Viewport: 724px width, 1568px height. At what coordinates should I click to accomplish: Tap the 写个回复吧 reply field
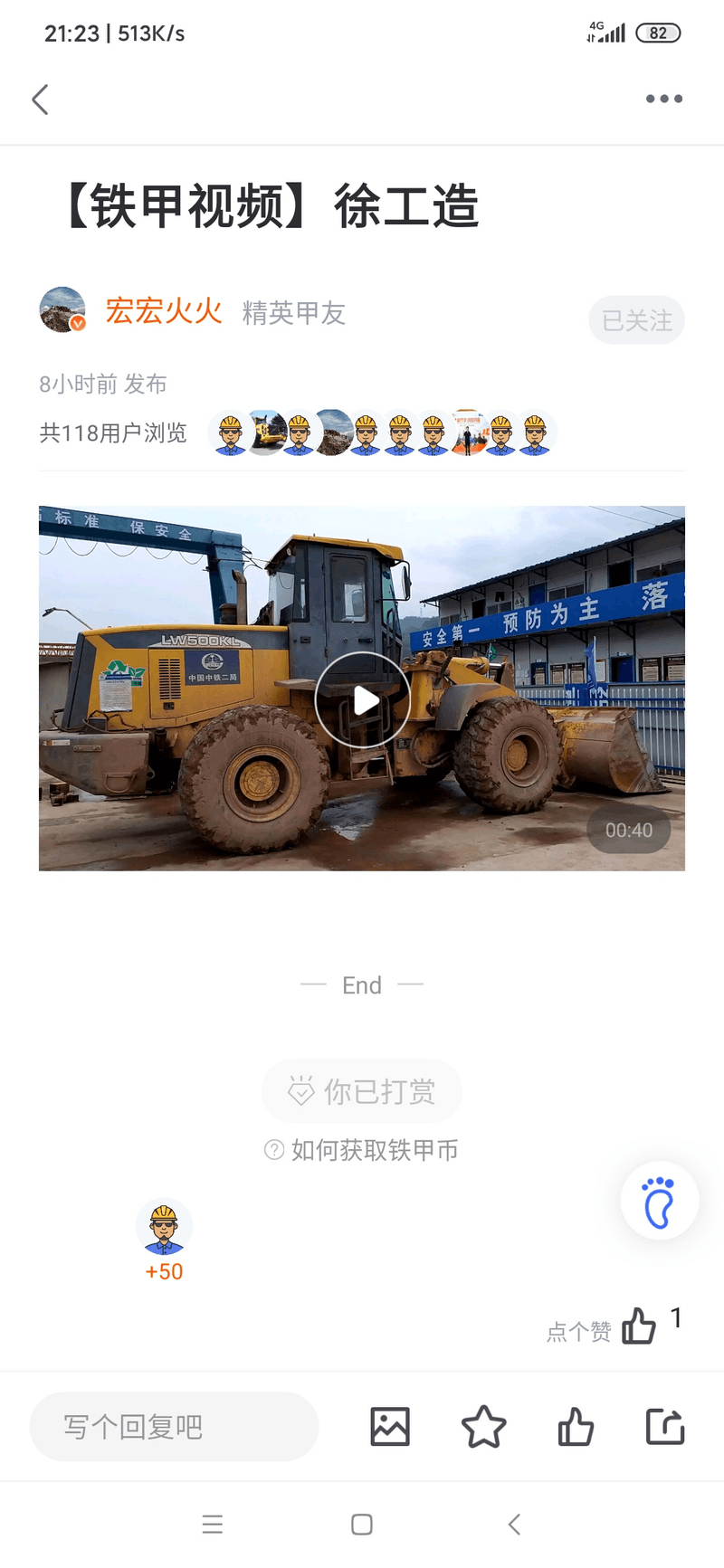click(174, 1427)
